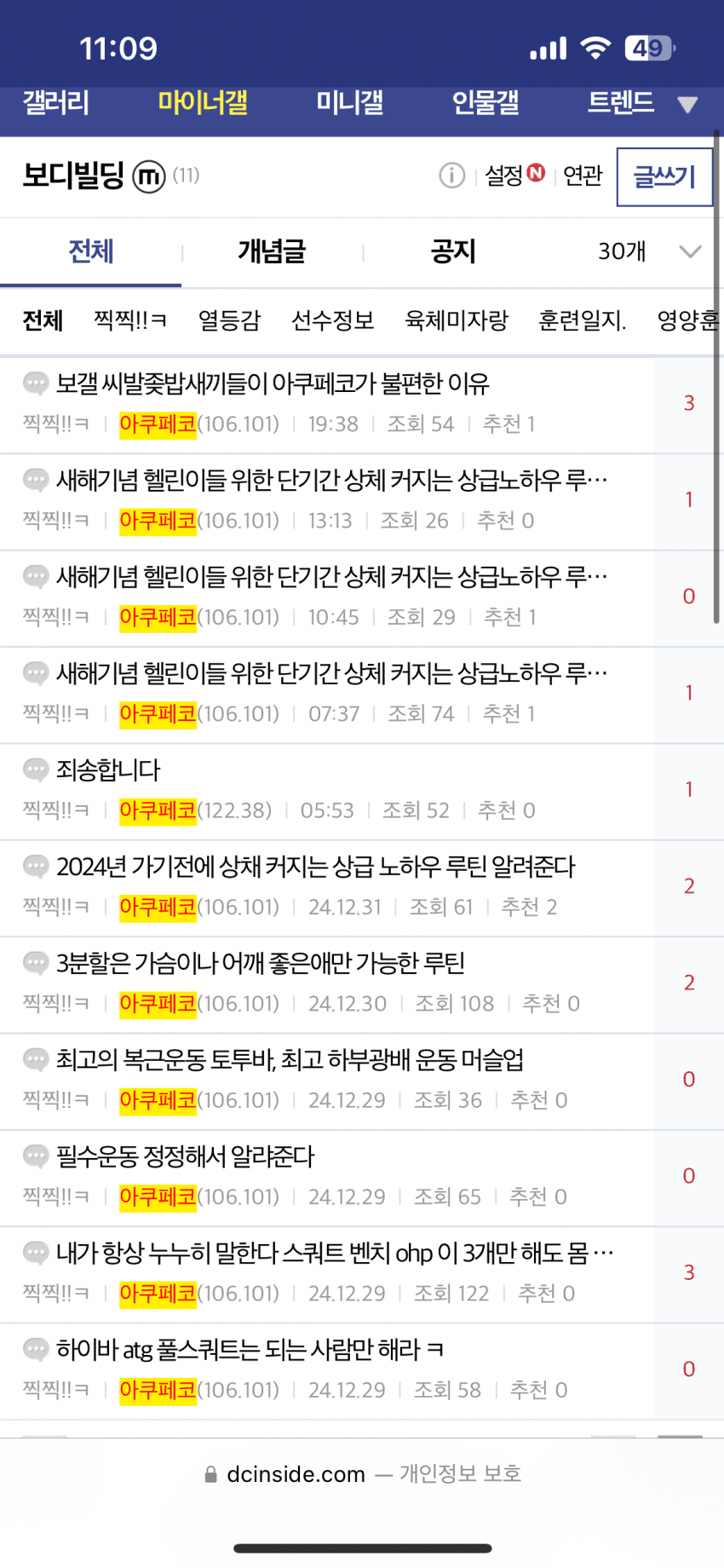This screenshot has height=1568, width=724.
Task: Open the 인물갤 tab
Action: pos(485,103)
